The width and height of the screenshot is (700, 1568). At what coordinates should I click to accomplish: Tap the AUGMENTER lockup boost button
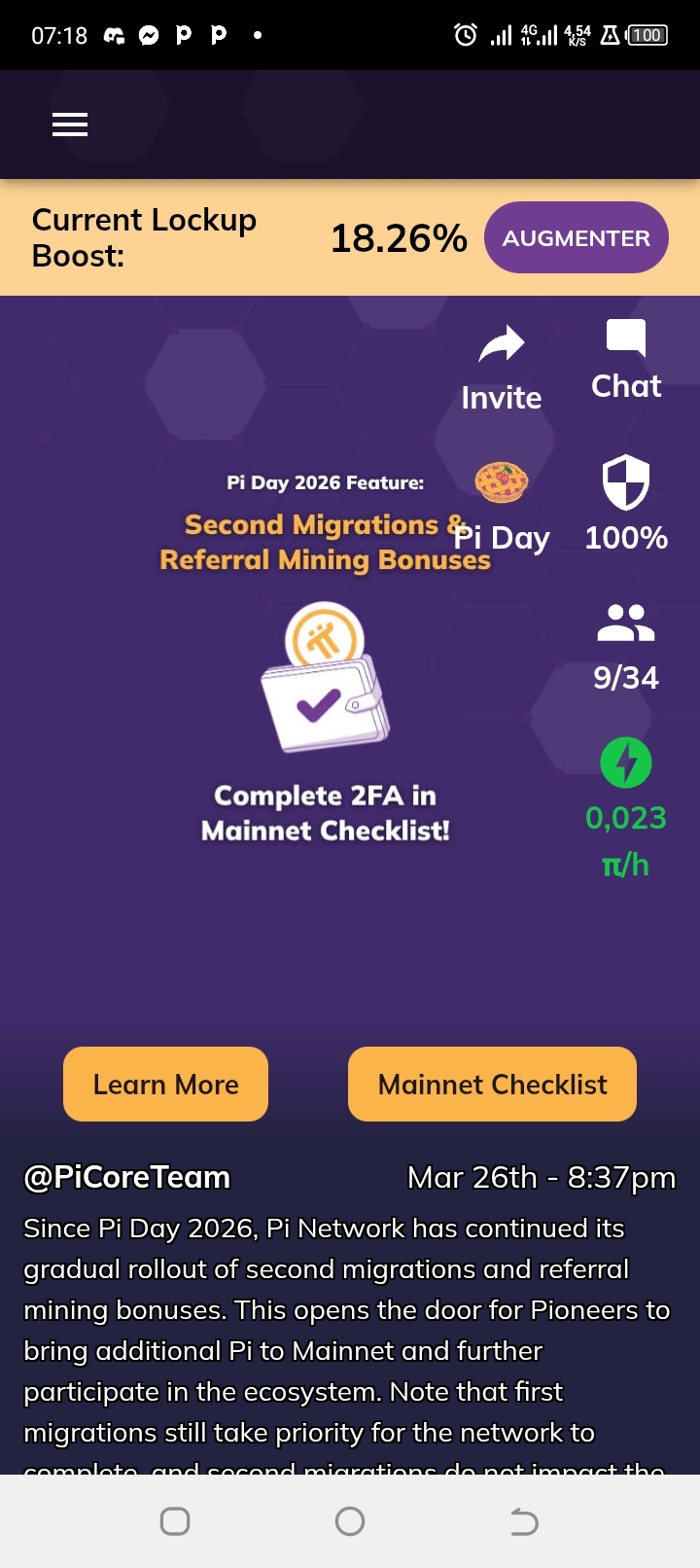(x=576, y=238)
